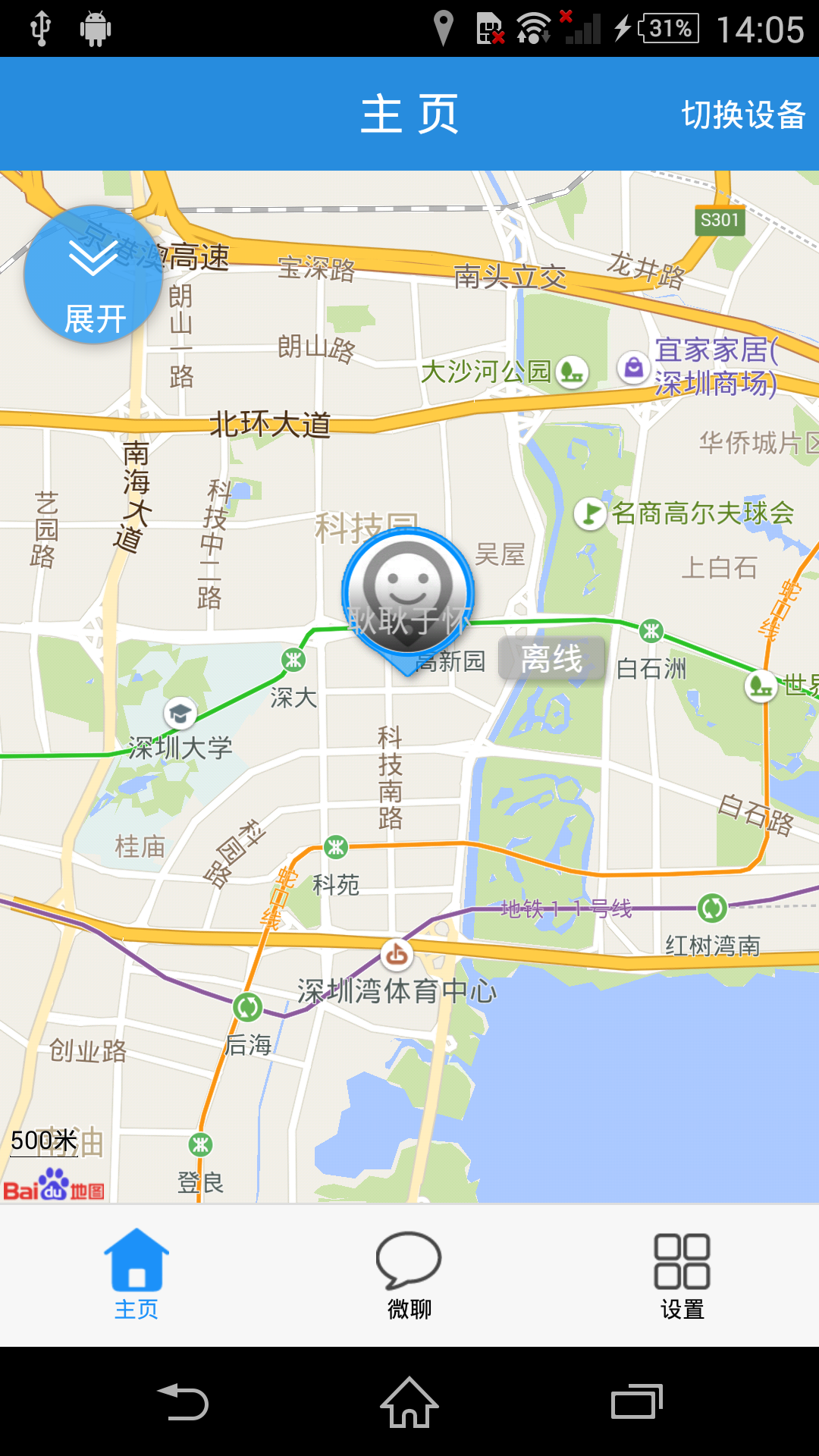The height and width of the screenshot is (1456, 819).
Task: Open the 耿耿于怀 device marker on the map
Action: [x=408, y=596]
